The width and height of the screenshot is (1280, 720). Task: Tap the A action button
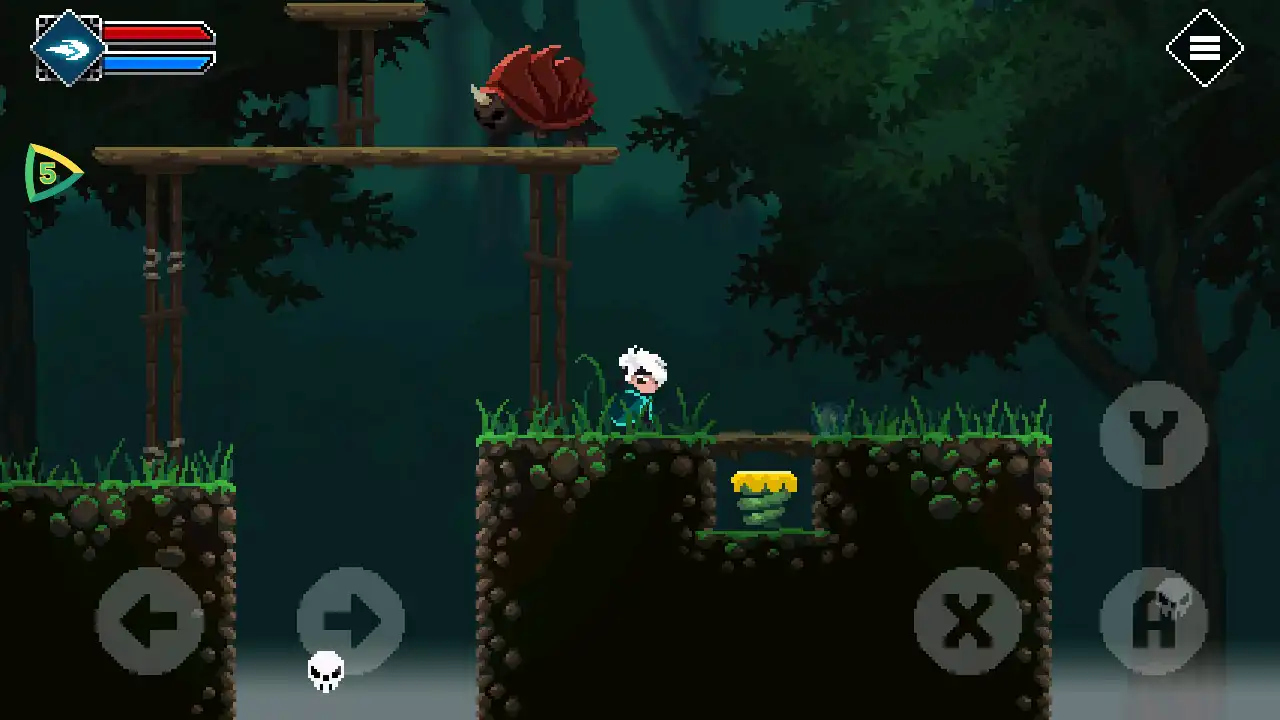[x=1154, y=620]
